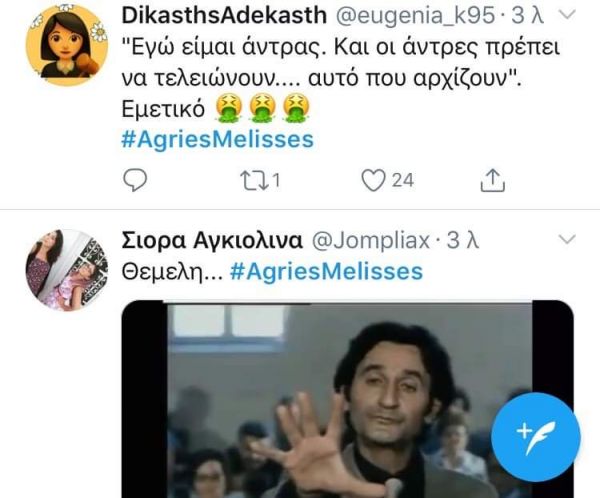Open #AgriesMelisses hashtag in DikasthsAdekasth's tweet
600x498 pixels.
coord(217,139)
